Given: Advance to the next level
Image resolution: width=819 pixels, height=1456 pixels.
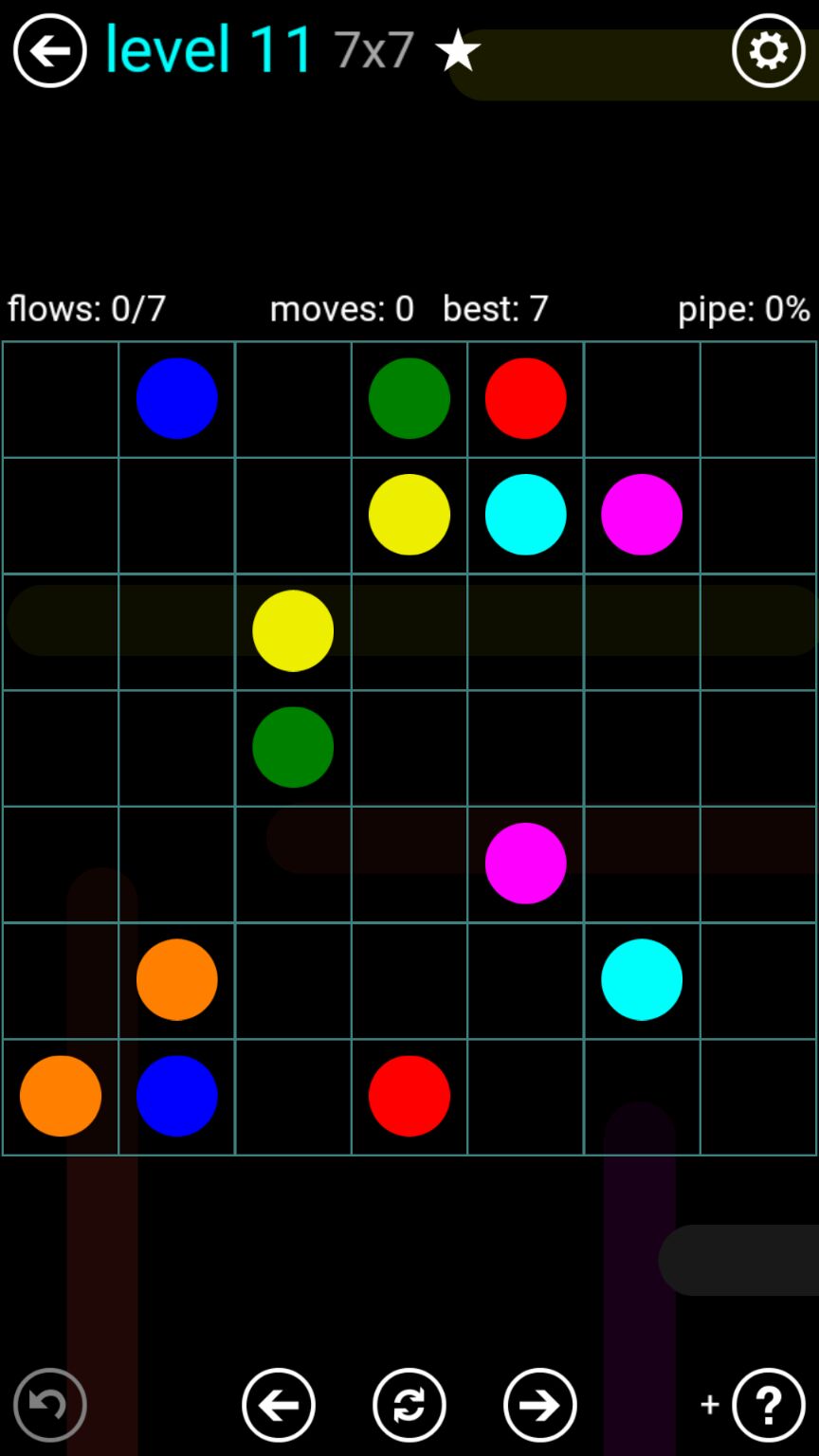Looking at the screenshot, I should click(540, 1404).
